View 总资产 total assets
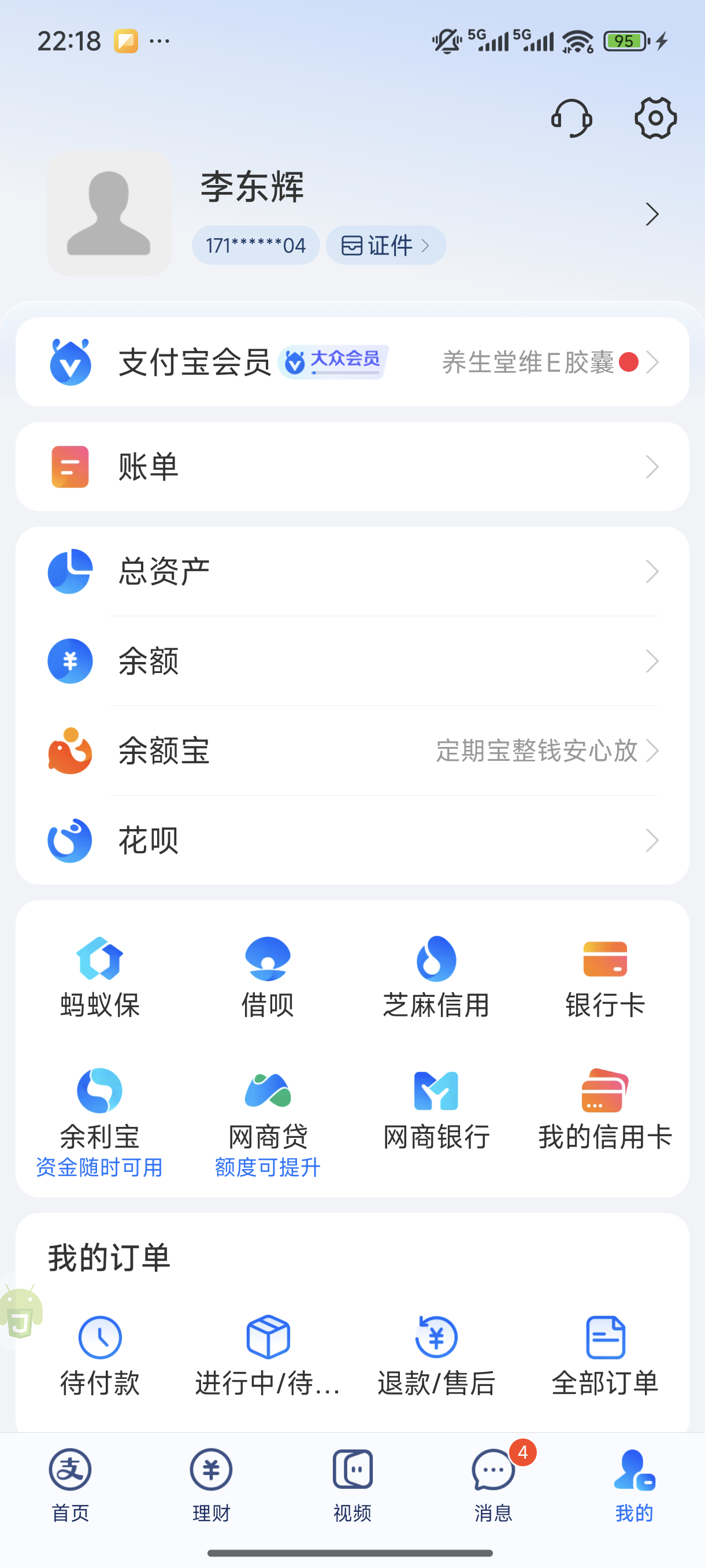The width and height of the screenshot is (705, 1568). pyautogui.click(x=352, y=572)
